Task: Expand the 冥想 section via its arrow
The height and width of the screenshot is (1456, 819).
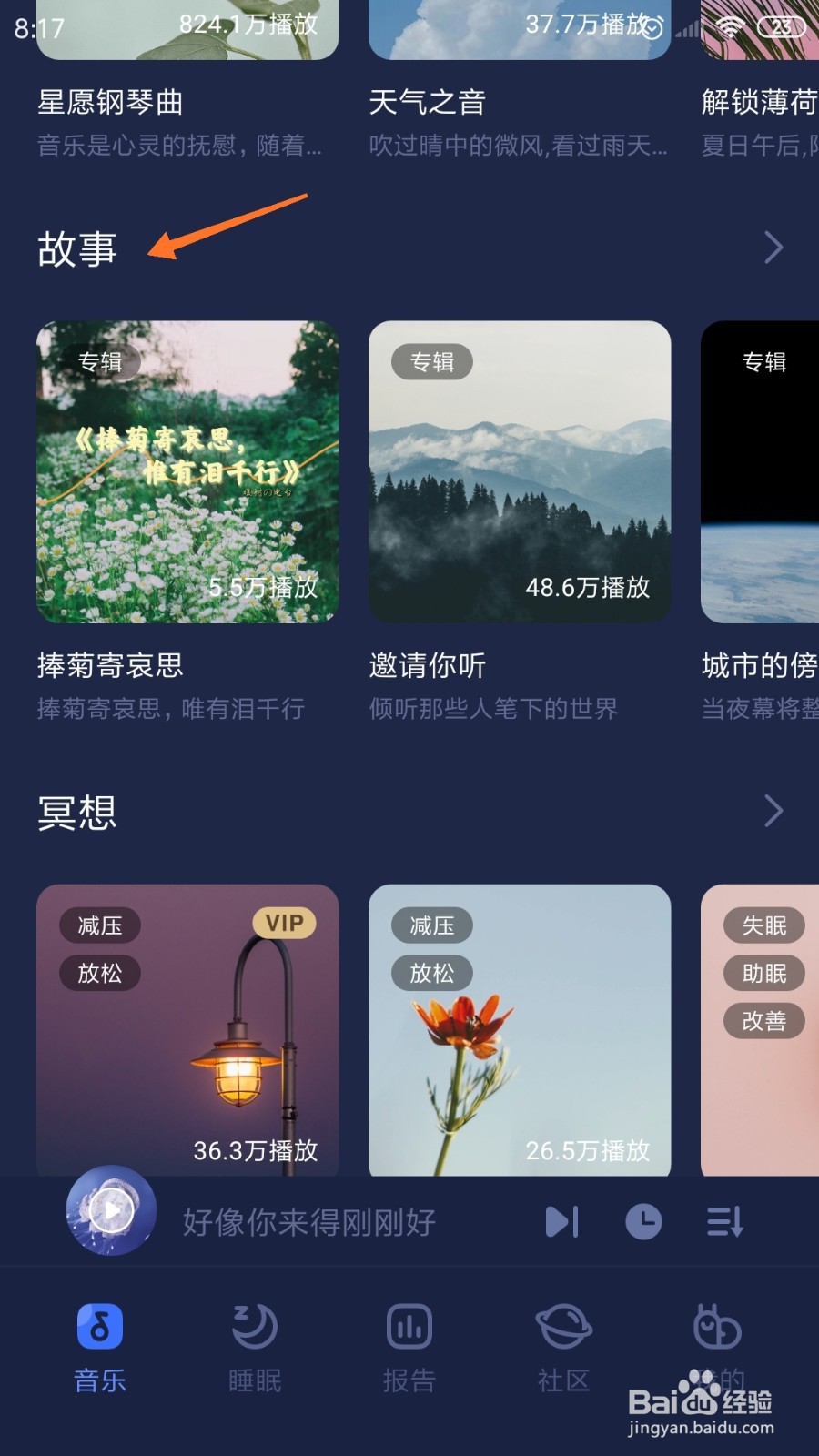Action: (774, 810)
